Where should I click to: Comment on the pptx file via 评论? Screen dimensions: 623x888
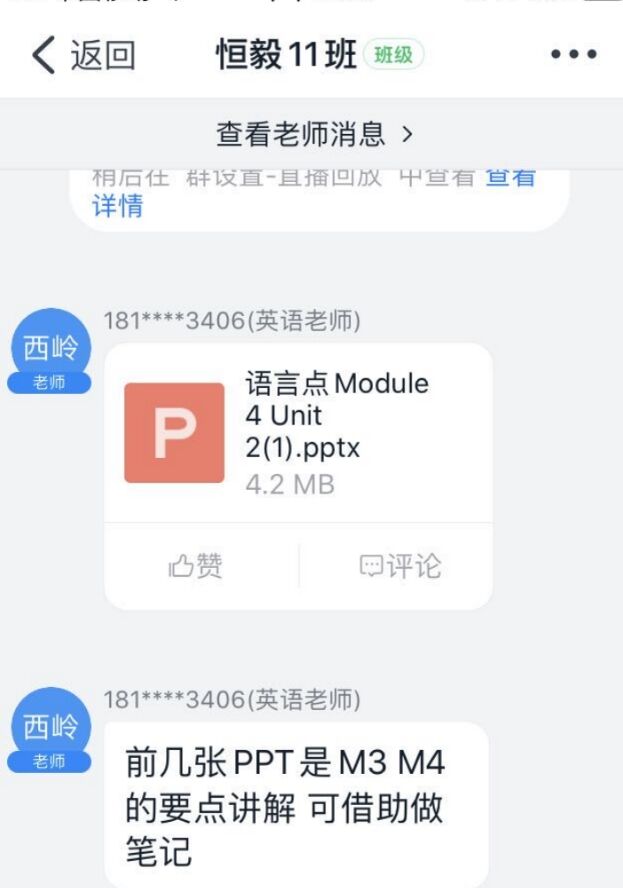pos(399,566)
